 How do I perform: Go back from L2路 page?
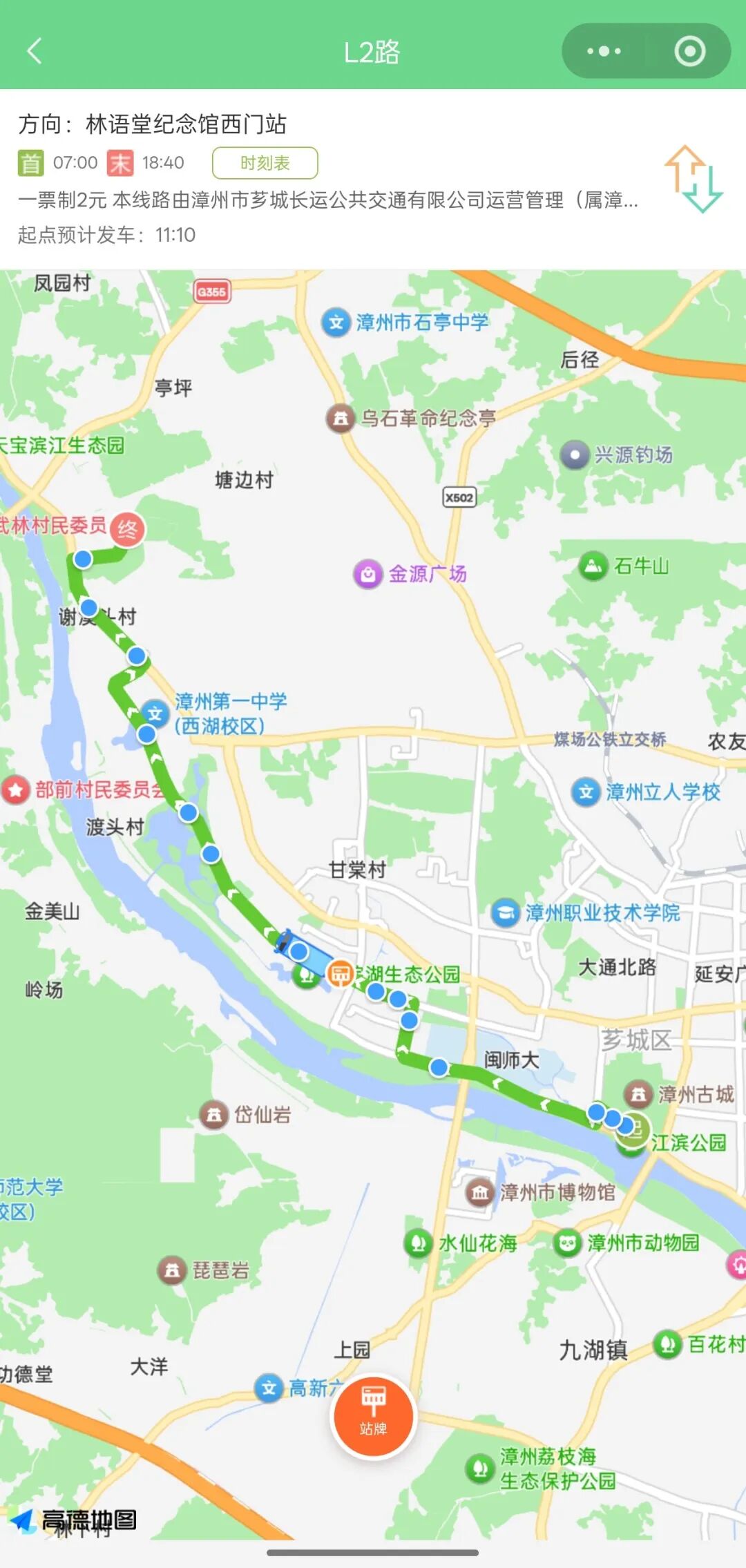(x=35, y=51)
